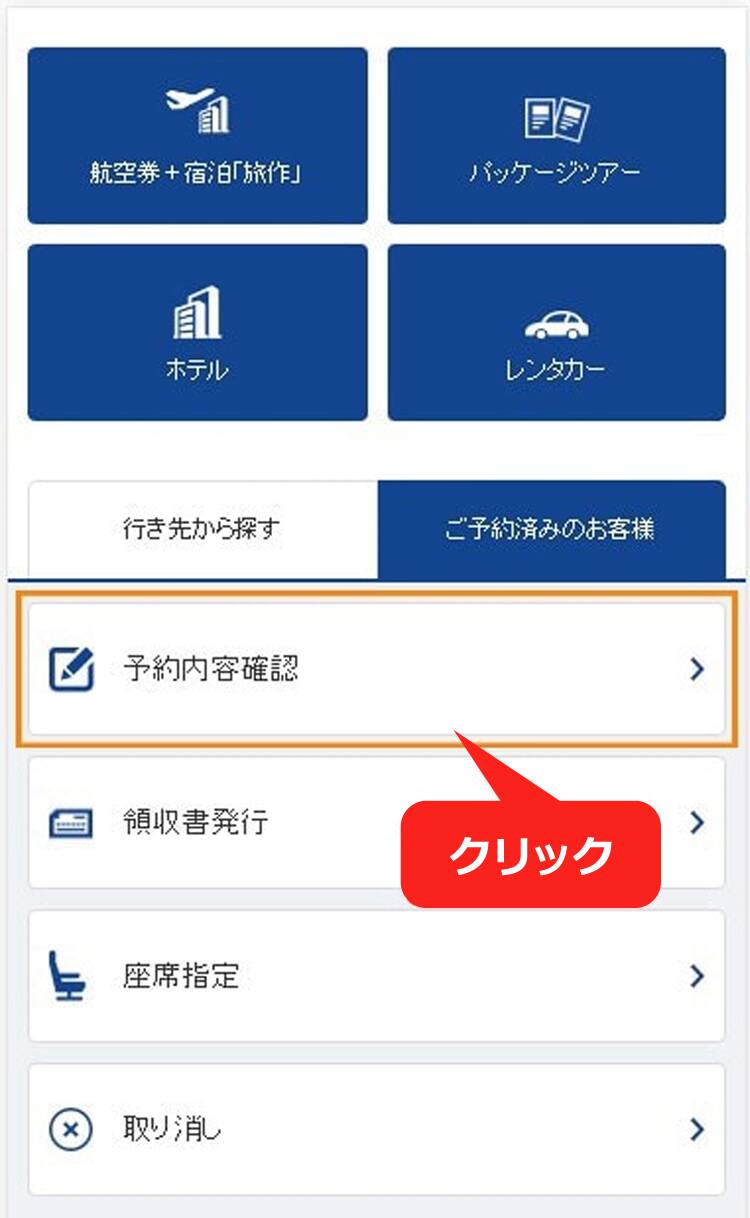Switch to 行き先から探す tab
The width and height of the screenshot is (750, 1218).
(x=202, y=529)
